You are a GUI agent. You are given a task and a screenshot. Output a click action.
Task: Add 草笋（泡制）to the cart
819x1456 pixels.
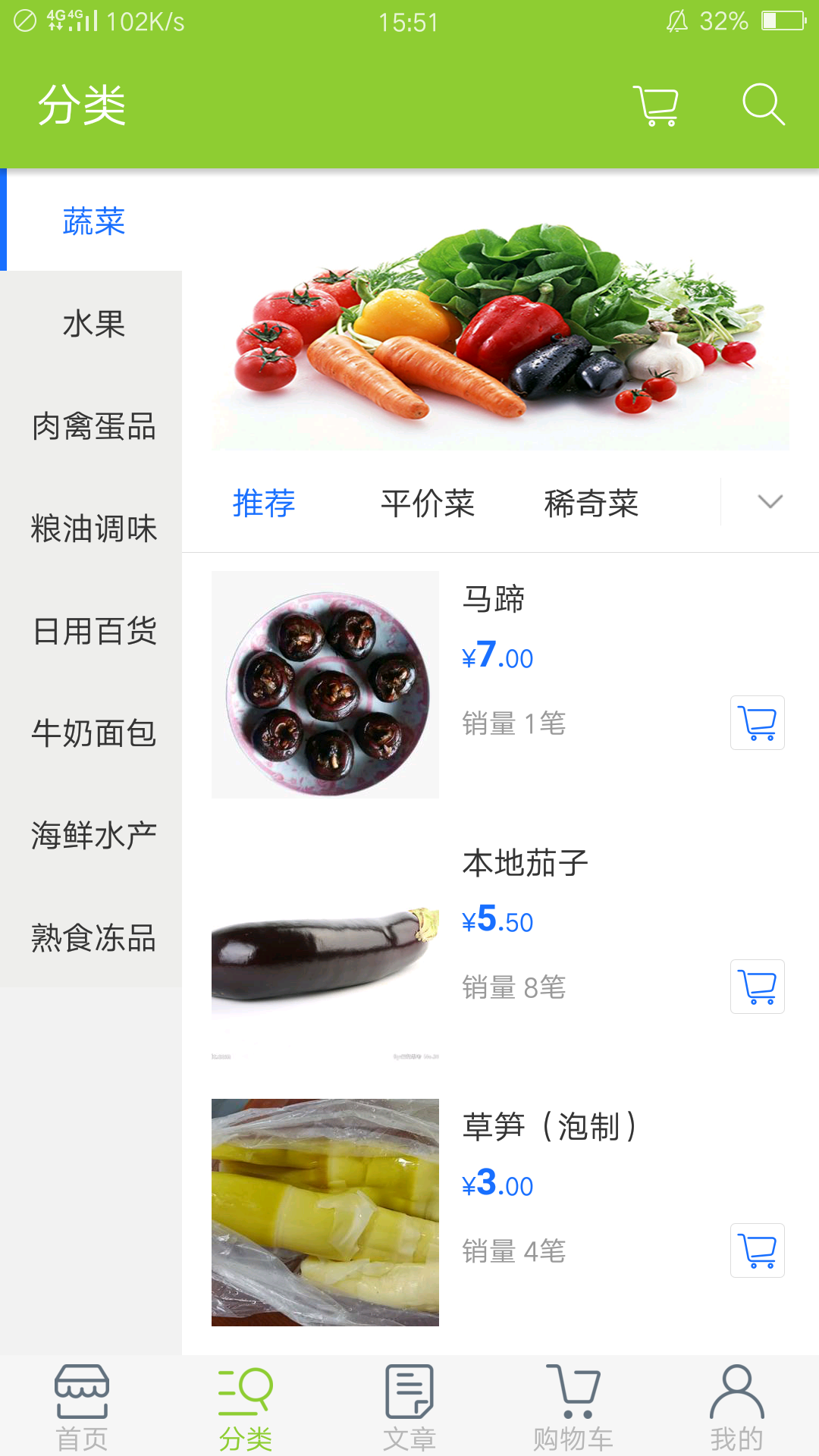(x=757, y=1250)
